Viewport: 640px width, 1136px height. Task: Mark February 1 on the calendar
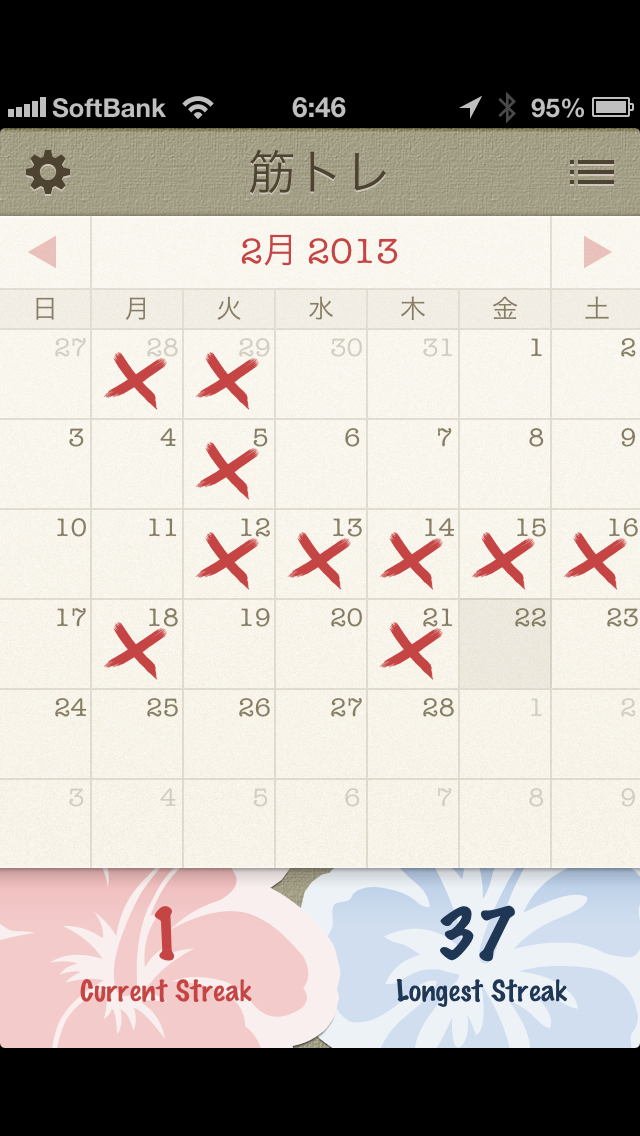505,375
